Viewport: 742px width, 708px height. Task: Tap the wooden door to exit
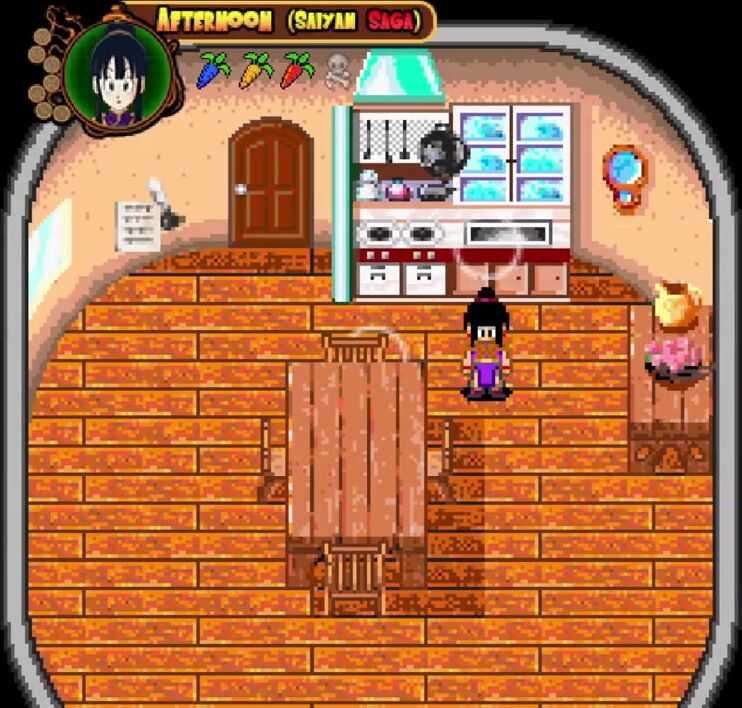[270, 183]
